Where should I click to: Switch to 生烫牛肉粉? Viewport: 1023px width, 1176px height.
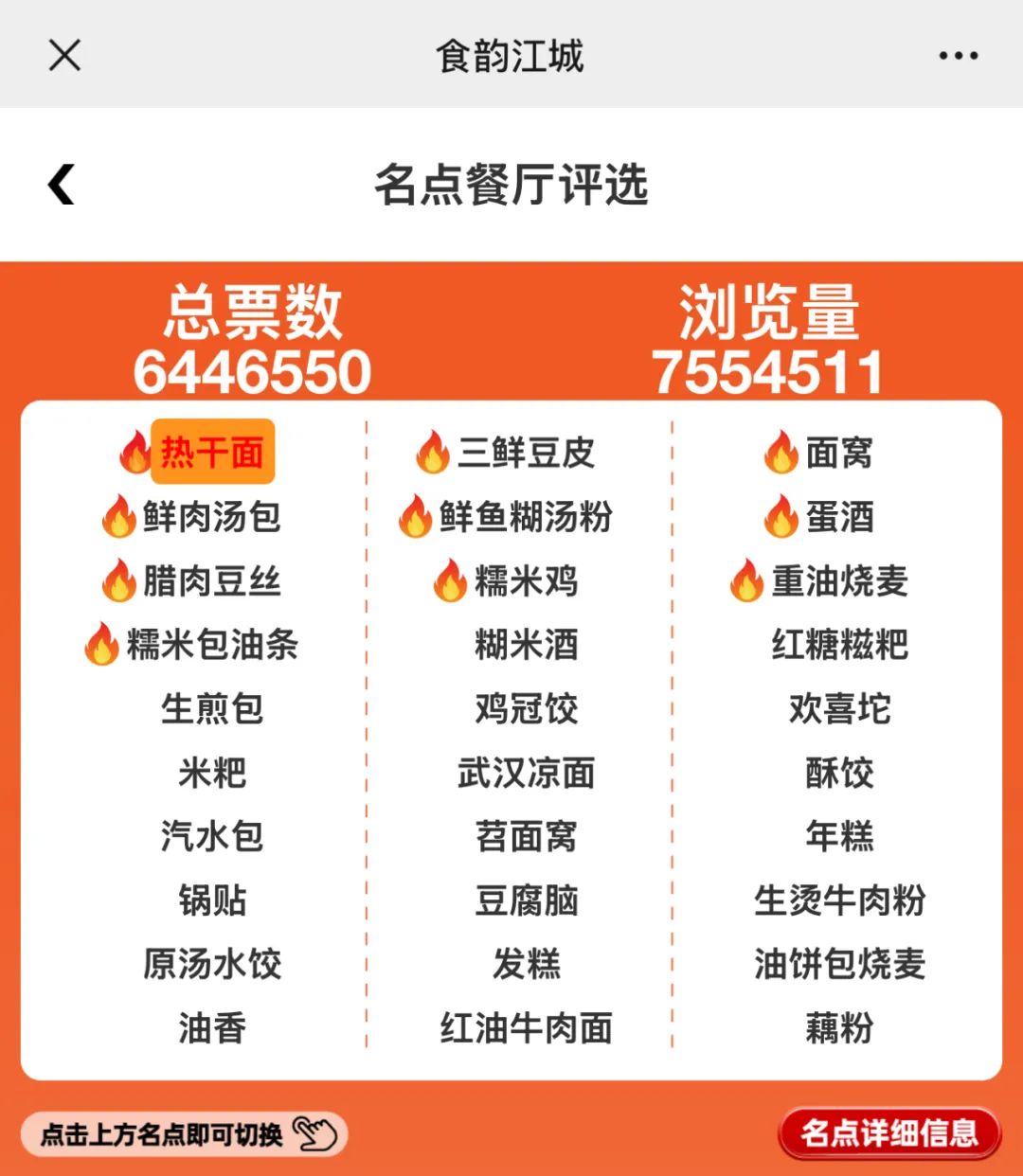point(838,900)
